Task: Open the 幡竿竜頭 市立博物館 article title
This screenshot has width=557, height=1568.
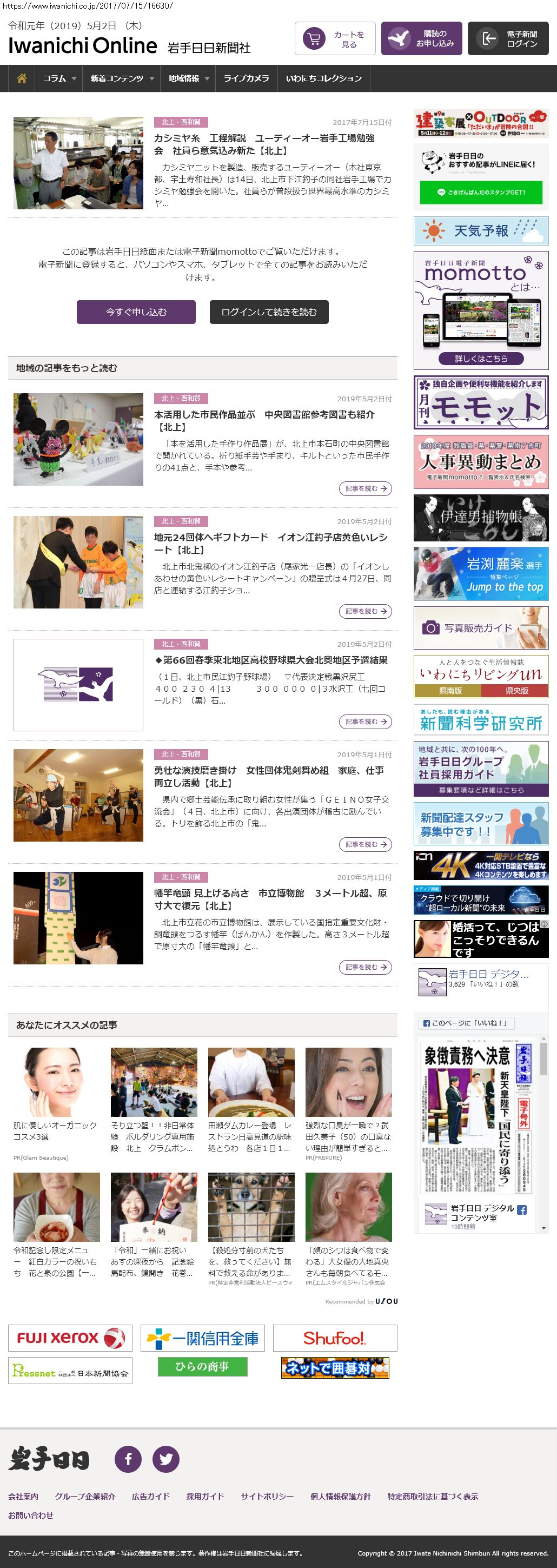Action: [270, 898]
